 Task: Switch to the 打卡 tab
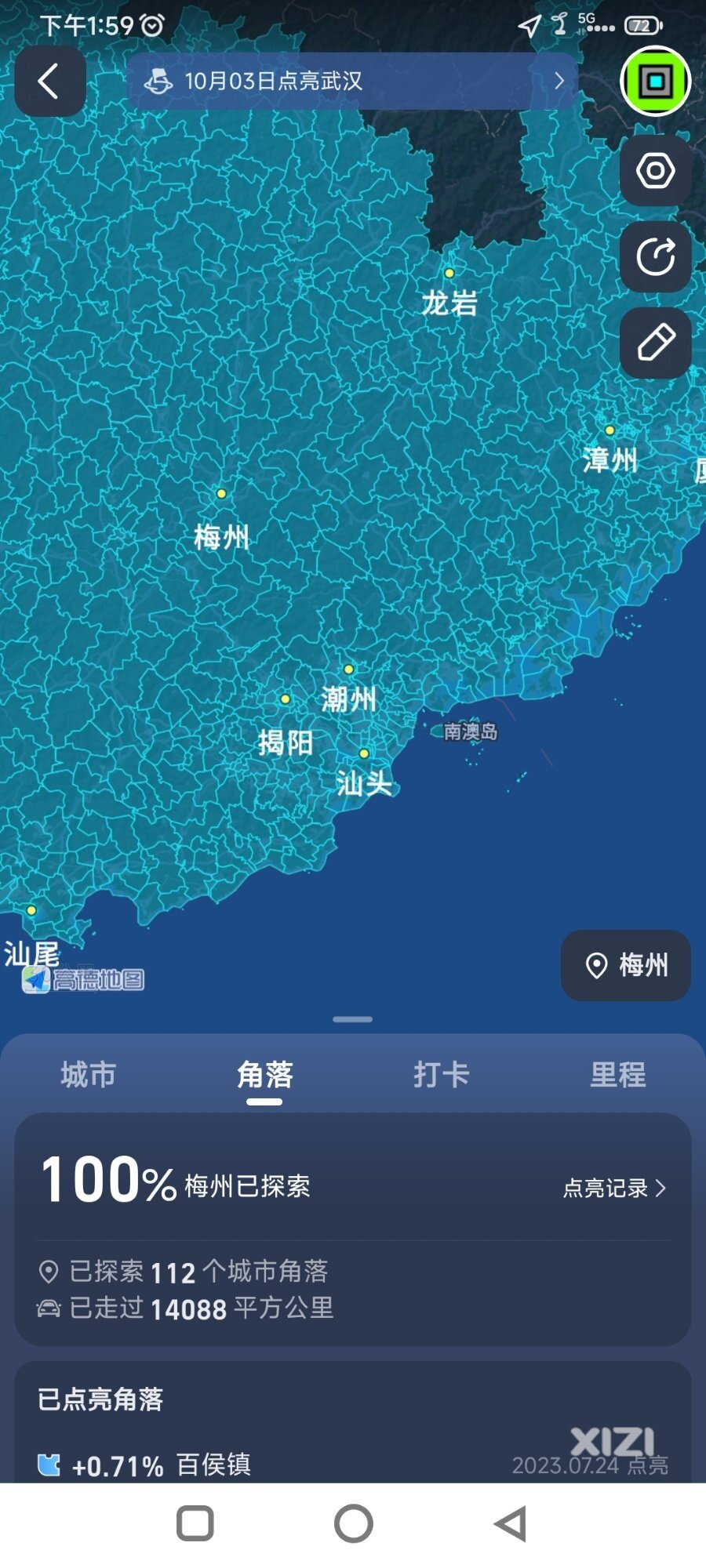[x=441, y=1074]
